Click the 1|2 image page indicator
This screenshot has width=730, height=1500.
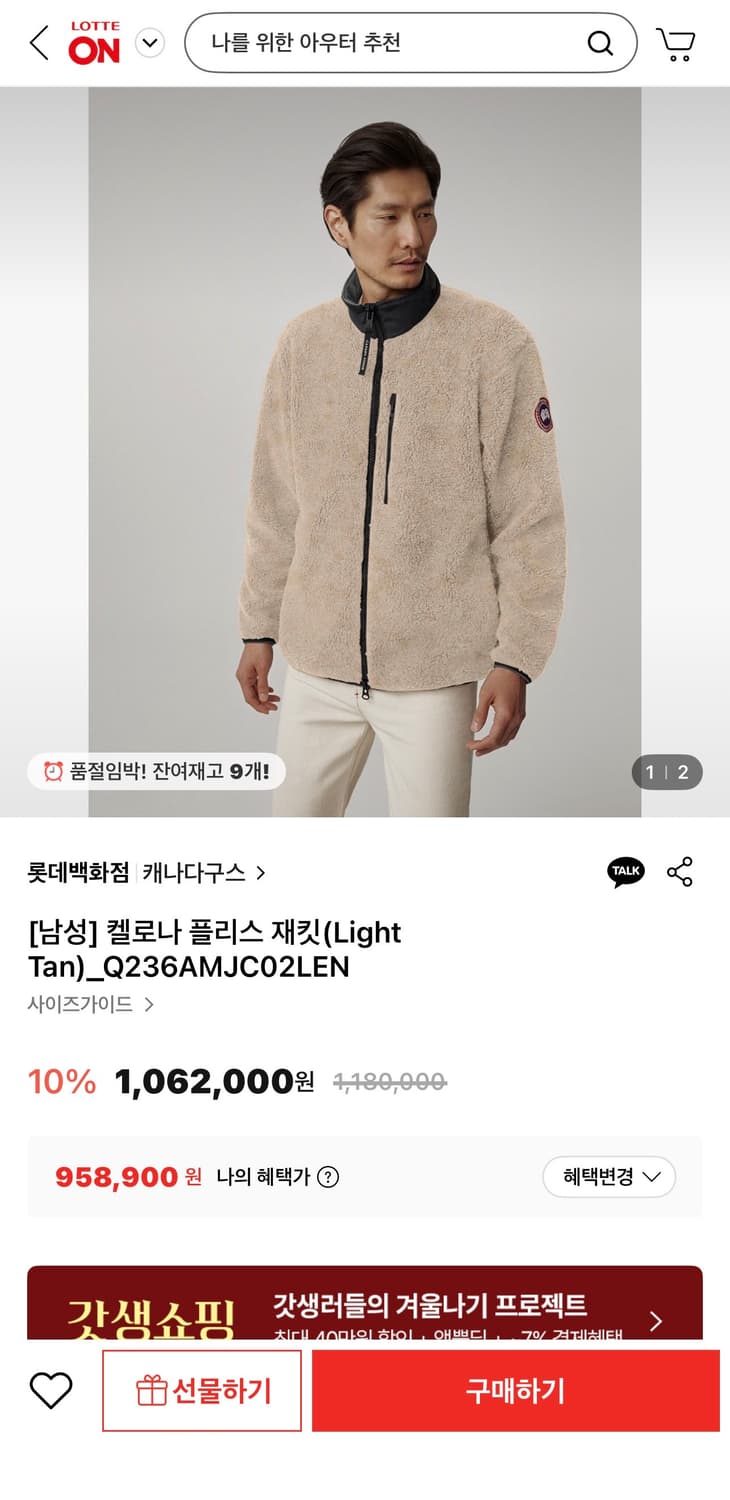point(667,771)
